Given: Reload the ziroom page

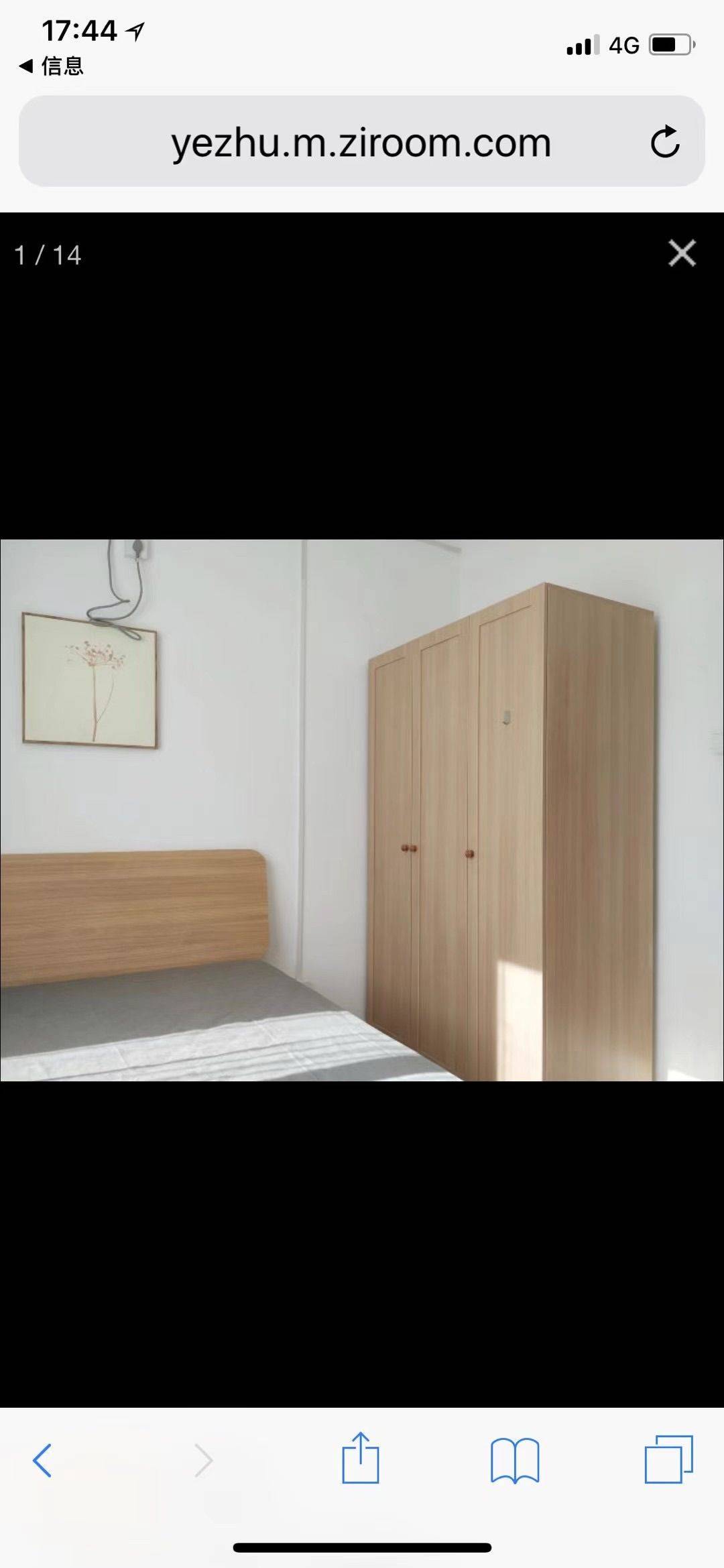Looking at the screenshot, I should [x=664, y=141].
